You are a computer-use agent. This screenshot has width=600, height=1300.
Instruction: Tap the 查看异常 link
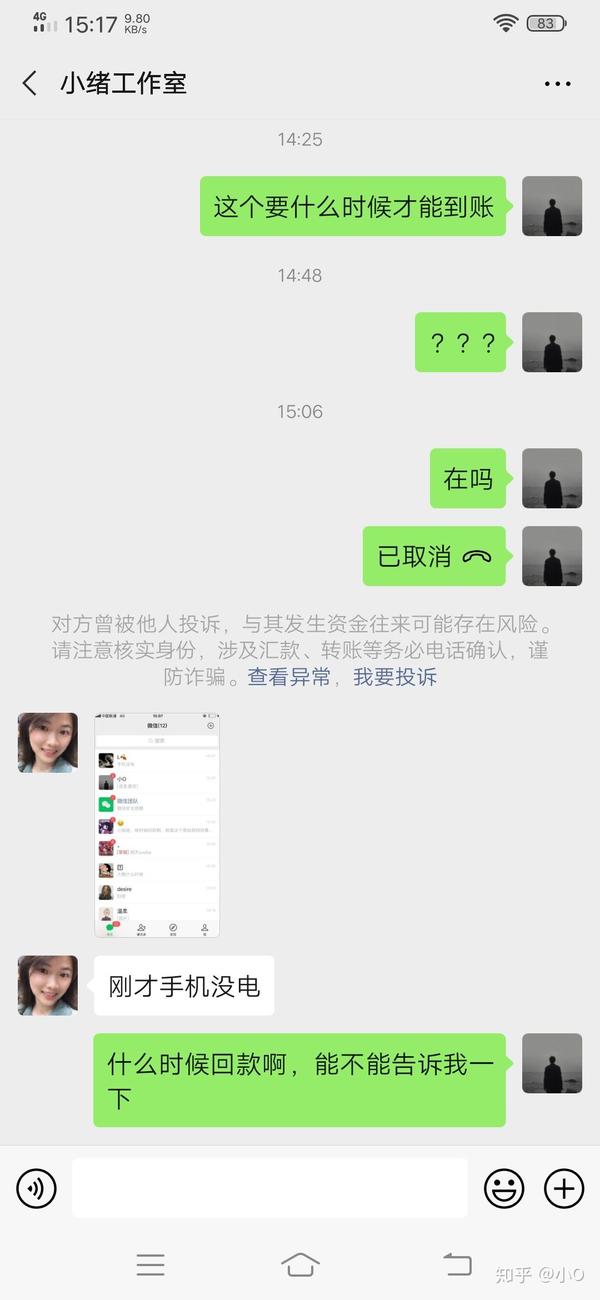point(289,677)
